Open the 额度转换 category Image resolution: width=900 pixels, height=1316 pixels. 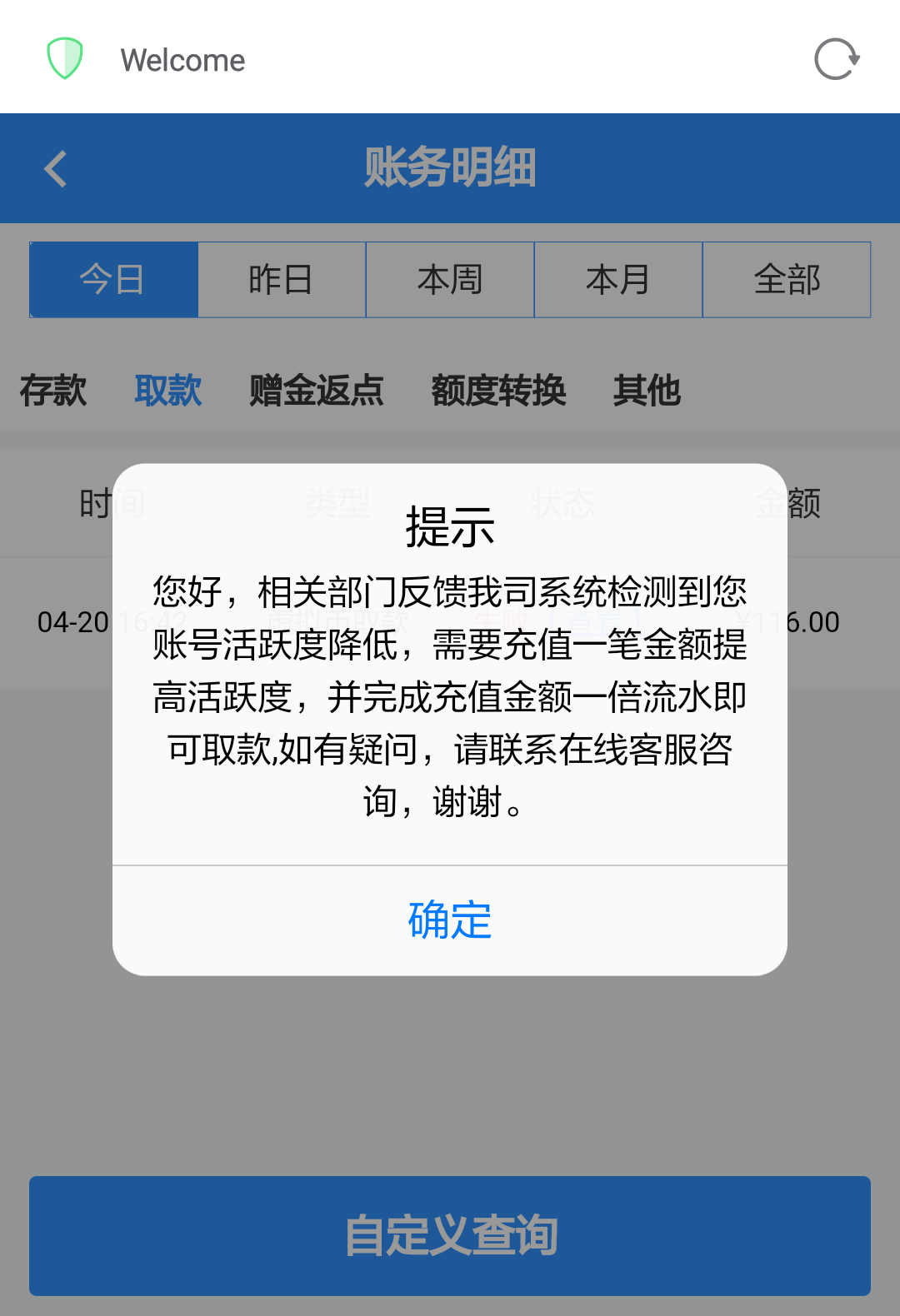pos(498,390)
